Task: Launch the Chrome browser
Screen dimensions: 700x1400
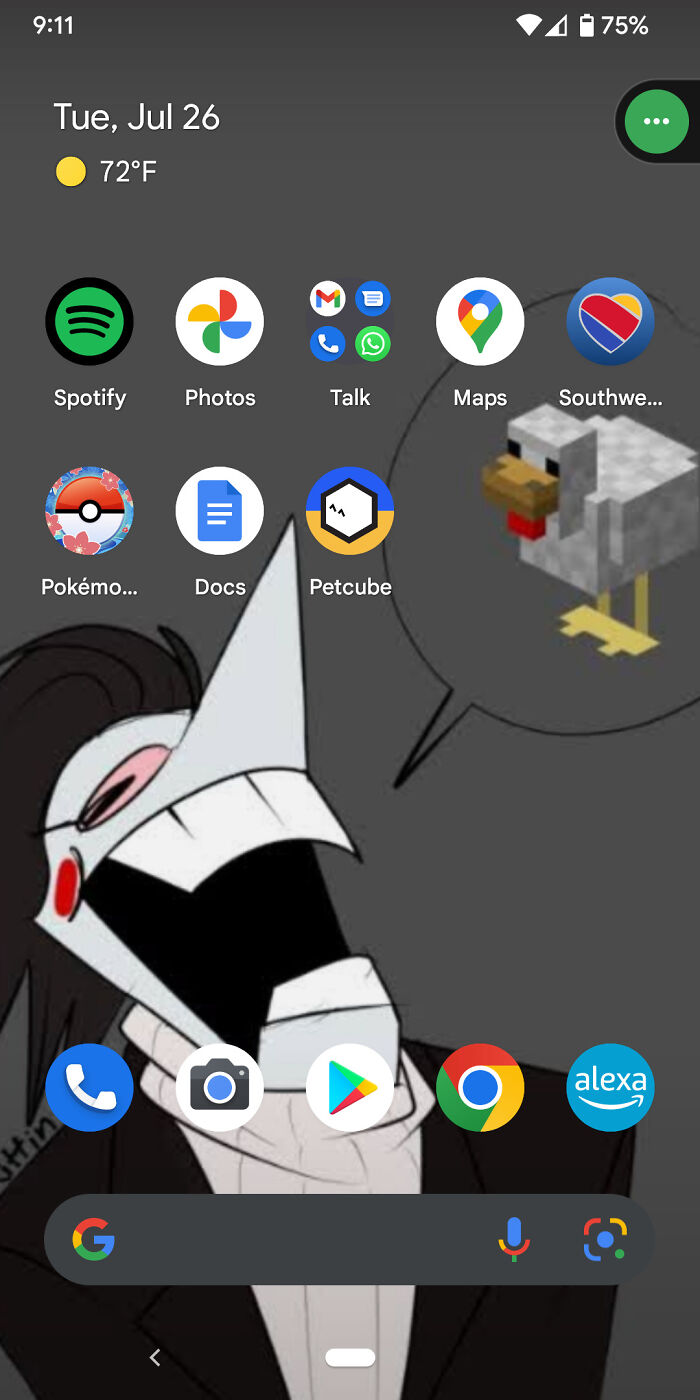Action: coord(480,1088)
